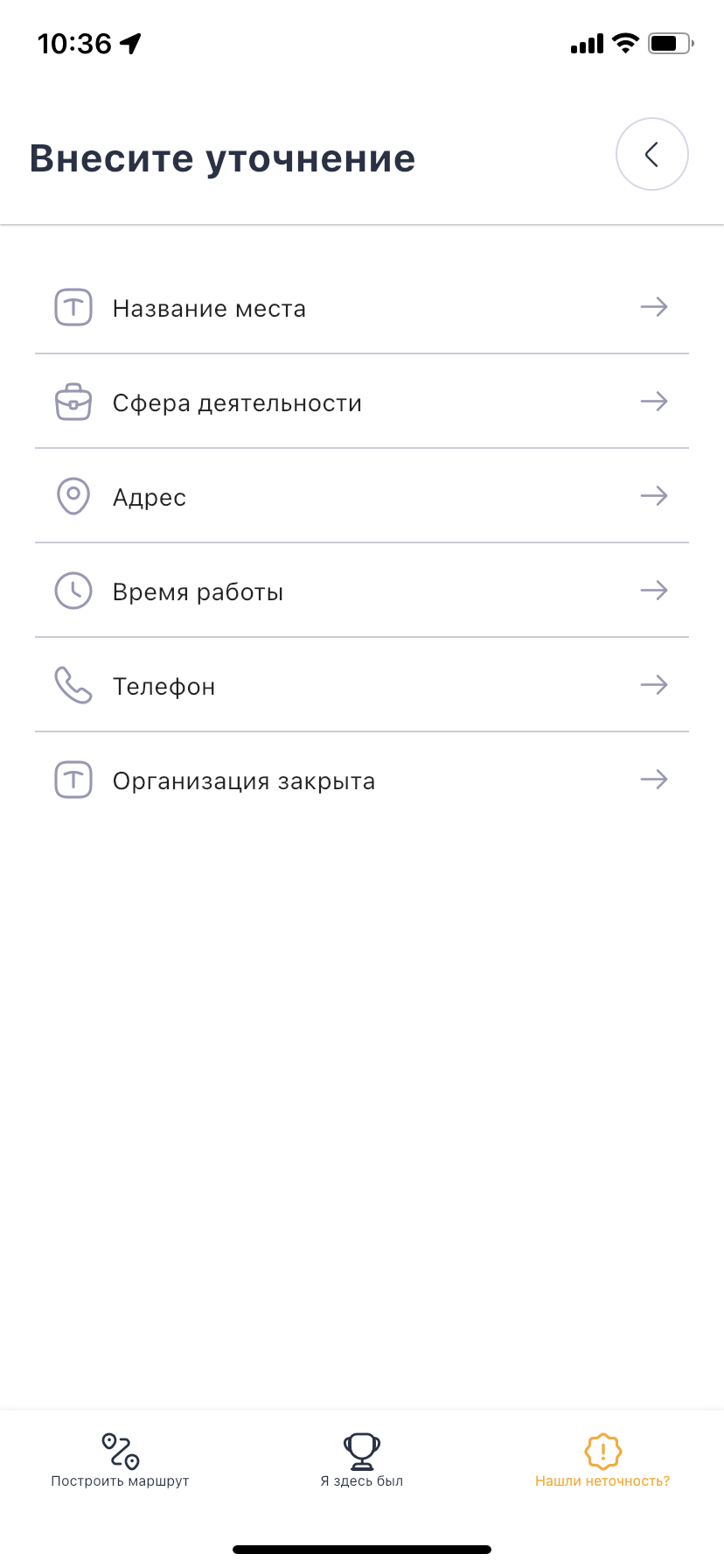
Task: Select Сфера деятельности to edit it
Action: click(362, 402)
